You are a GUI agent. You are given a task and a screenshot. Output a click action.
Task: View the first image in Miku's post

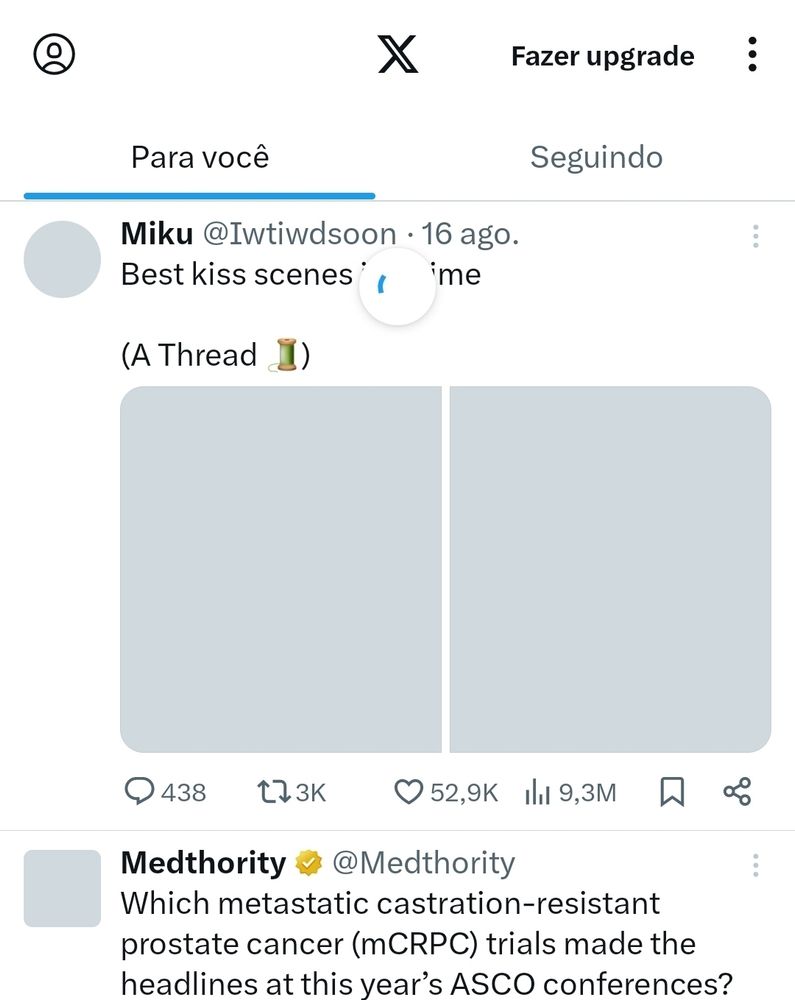coord(281,569)
